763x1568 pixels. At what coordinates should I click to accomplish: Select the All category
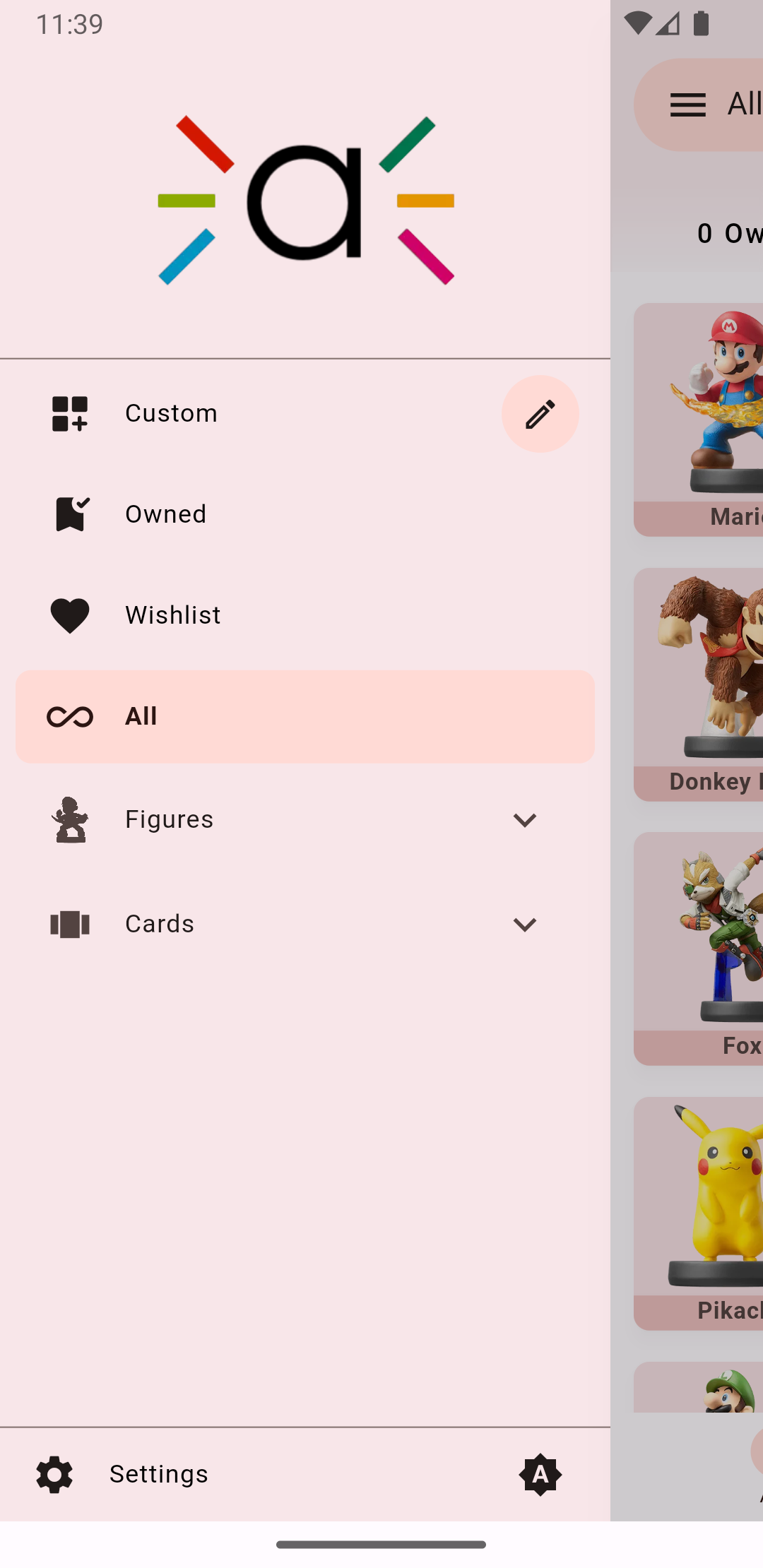click(x=304, y=716)
